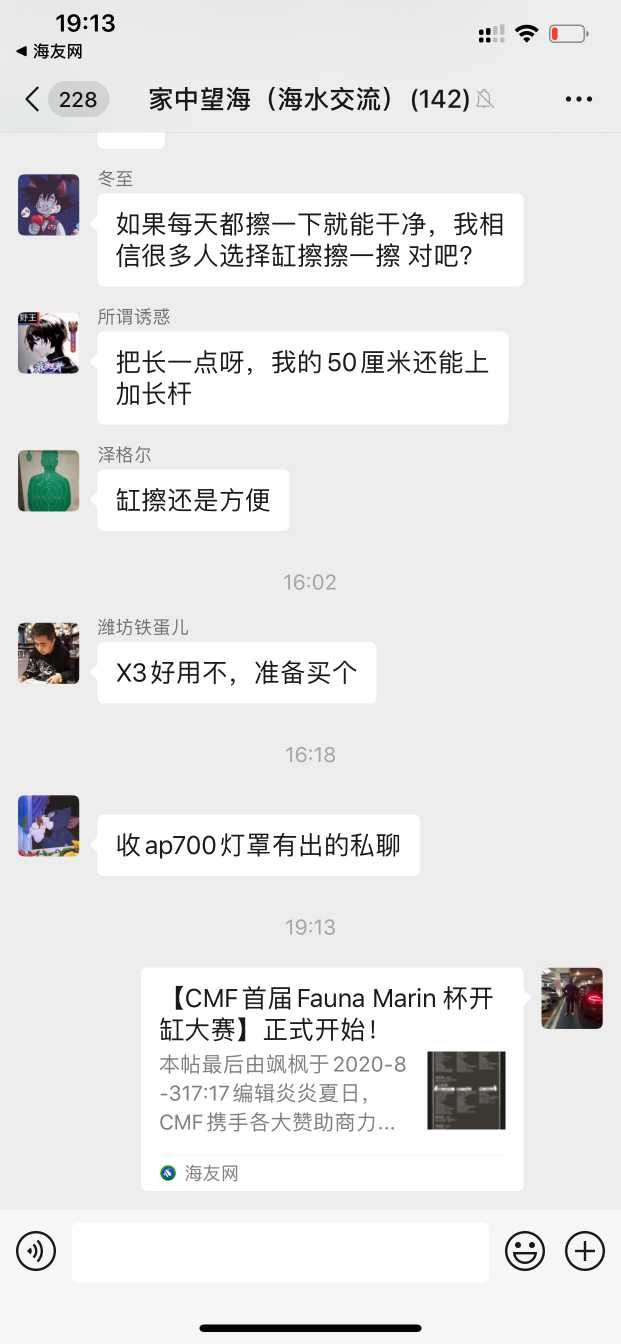
Task: Open my own avatar beside the shared link
Action: tap(572, 998)
